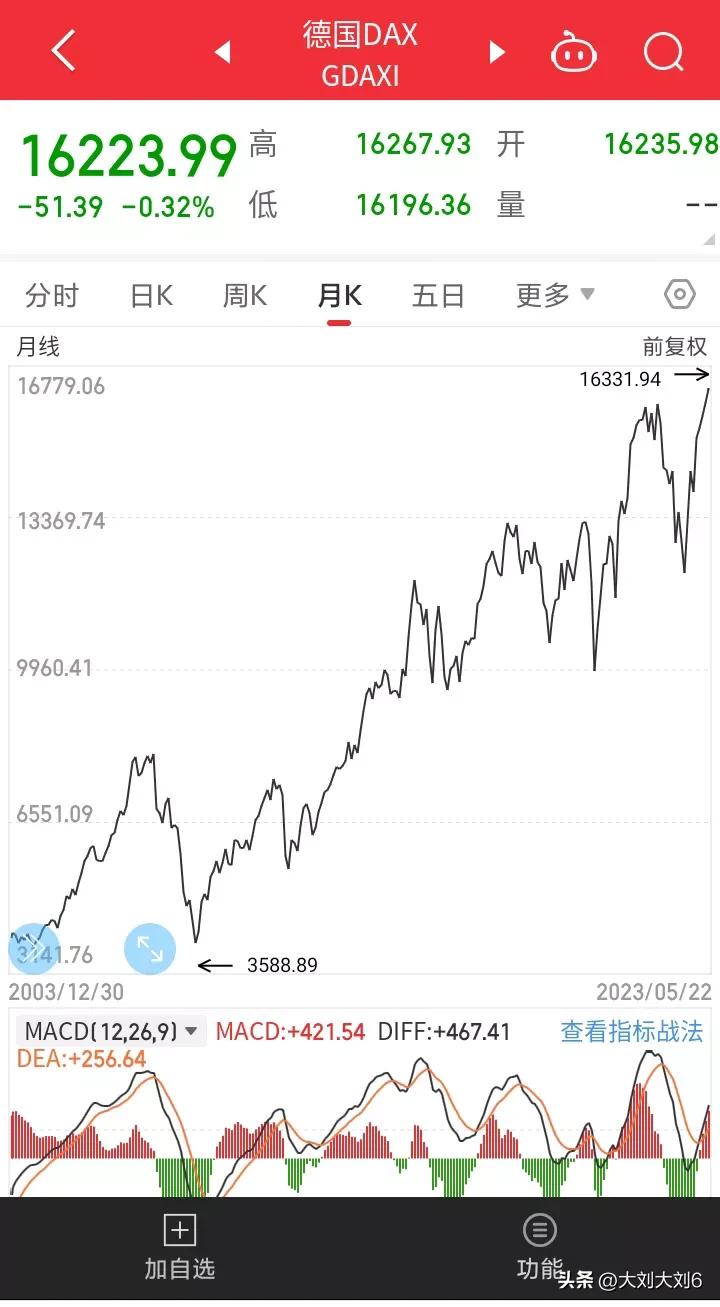Tap the MACD histogram area
Viewport: 720px width, 1307px height.
[360, 1130]
